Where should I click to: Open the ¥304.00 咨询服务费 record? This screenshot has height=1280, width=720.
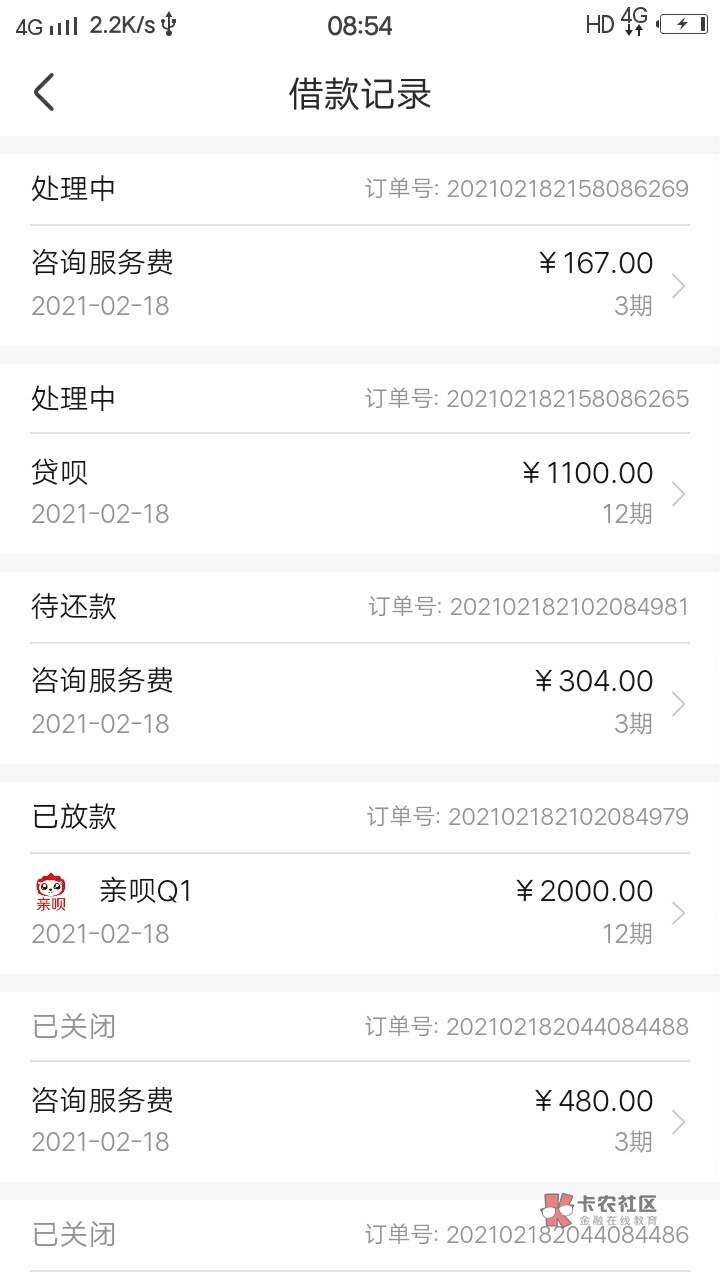[360, 702]
